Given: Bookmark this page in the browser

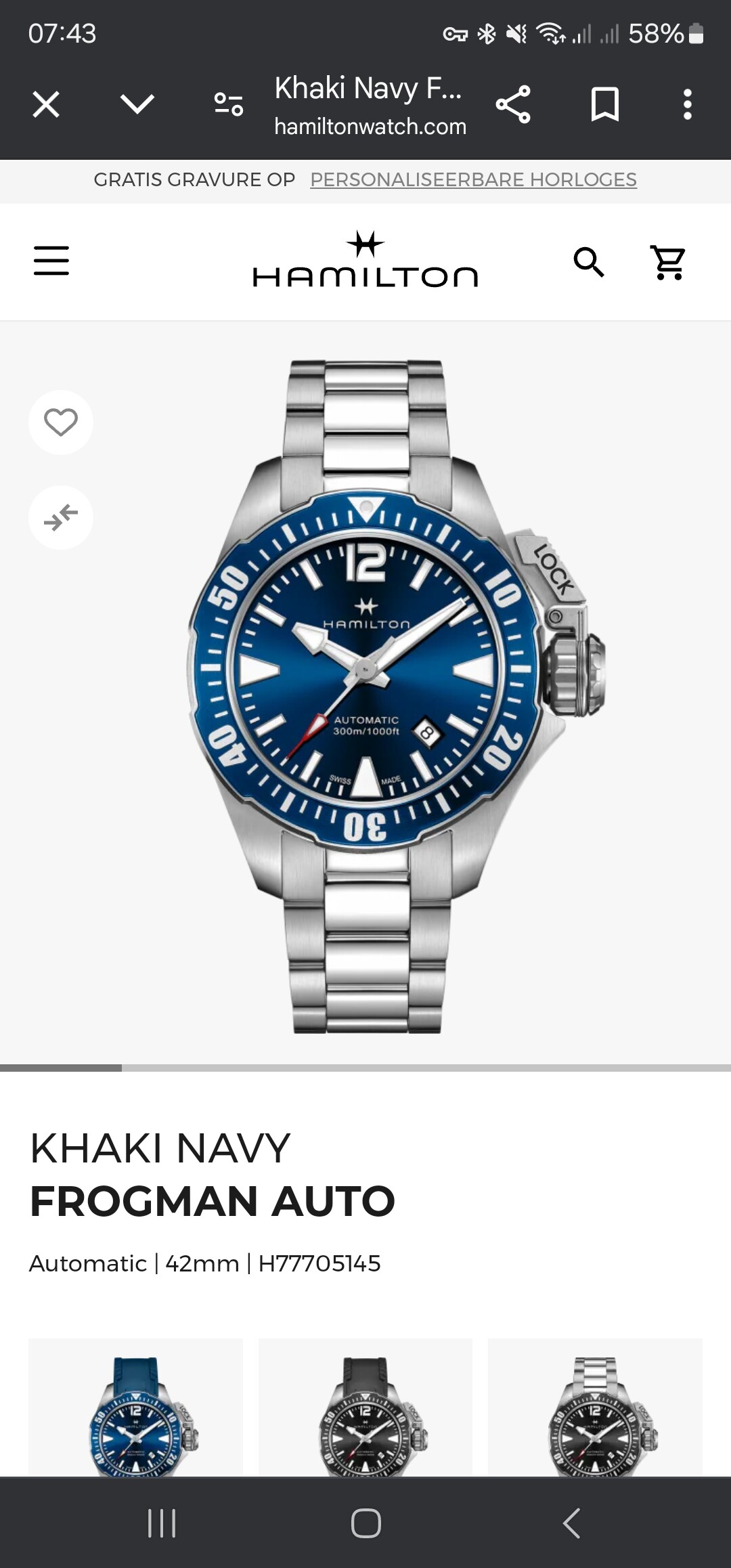Looking at the screenshot, I should click(605, 105).
